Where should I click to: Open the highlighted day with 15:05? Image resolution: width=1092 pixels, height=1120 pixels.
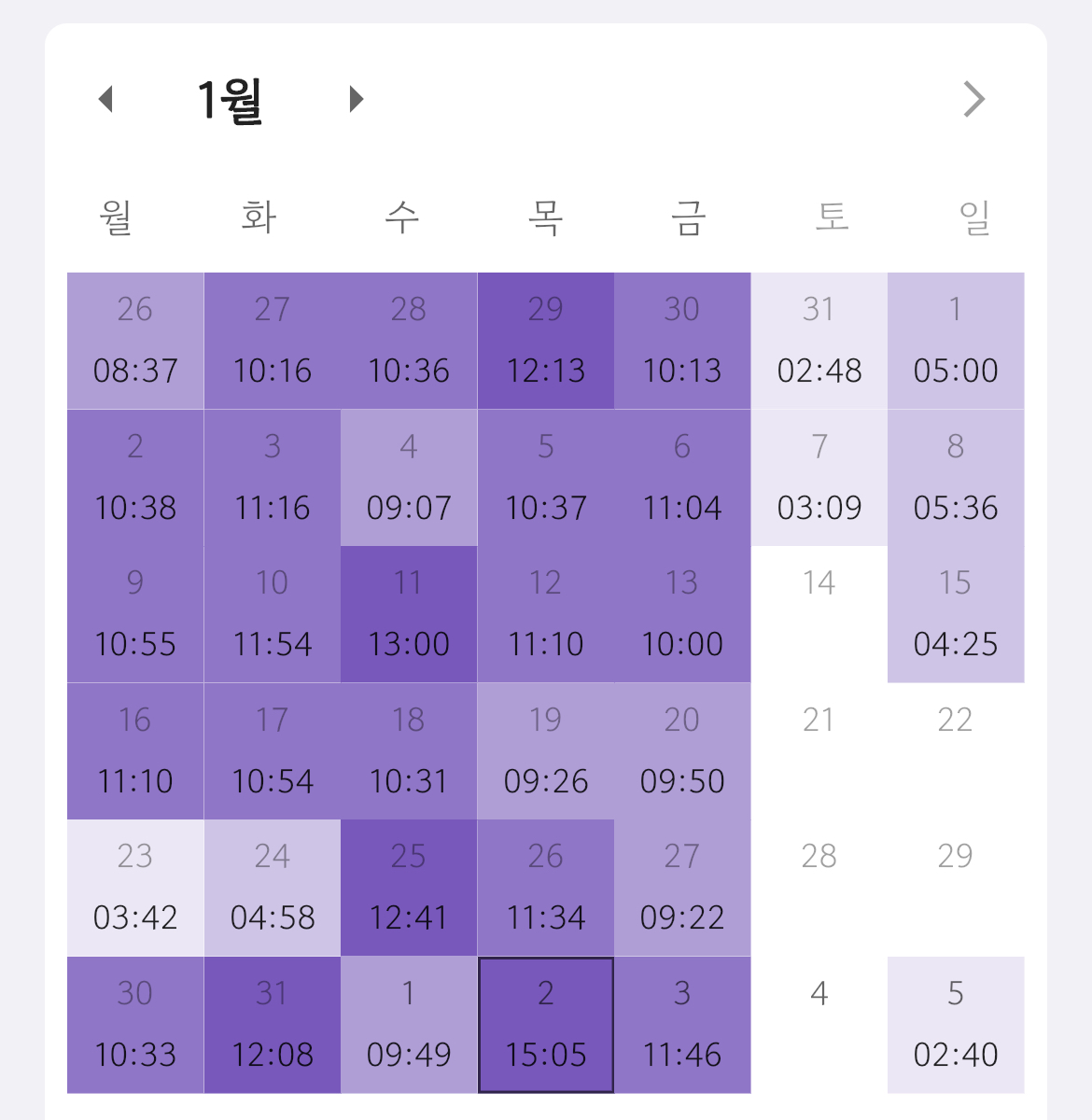(x=546, y=1025)
